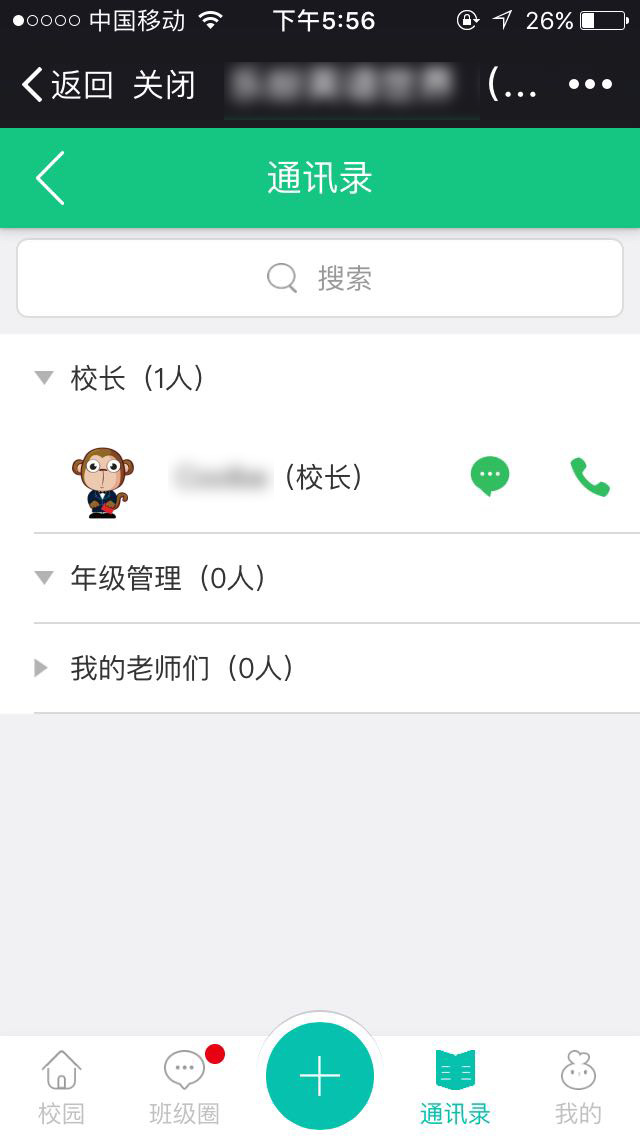The width and height of the screenshot is (640, 1136).
Task: Message the 校长 contact
Action: (490, 477)
